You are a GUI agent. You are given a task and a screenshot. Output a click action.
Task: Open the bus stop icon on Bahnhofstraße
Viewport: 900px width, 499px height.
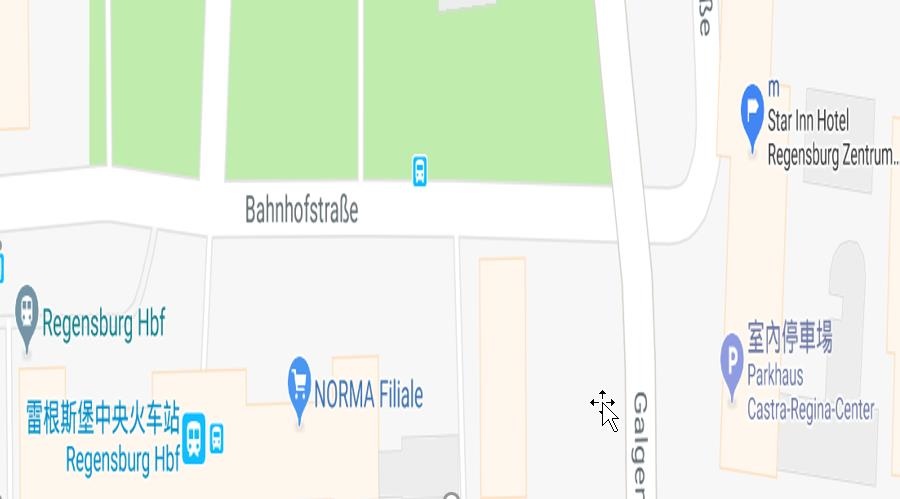(420, 170)
